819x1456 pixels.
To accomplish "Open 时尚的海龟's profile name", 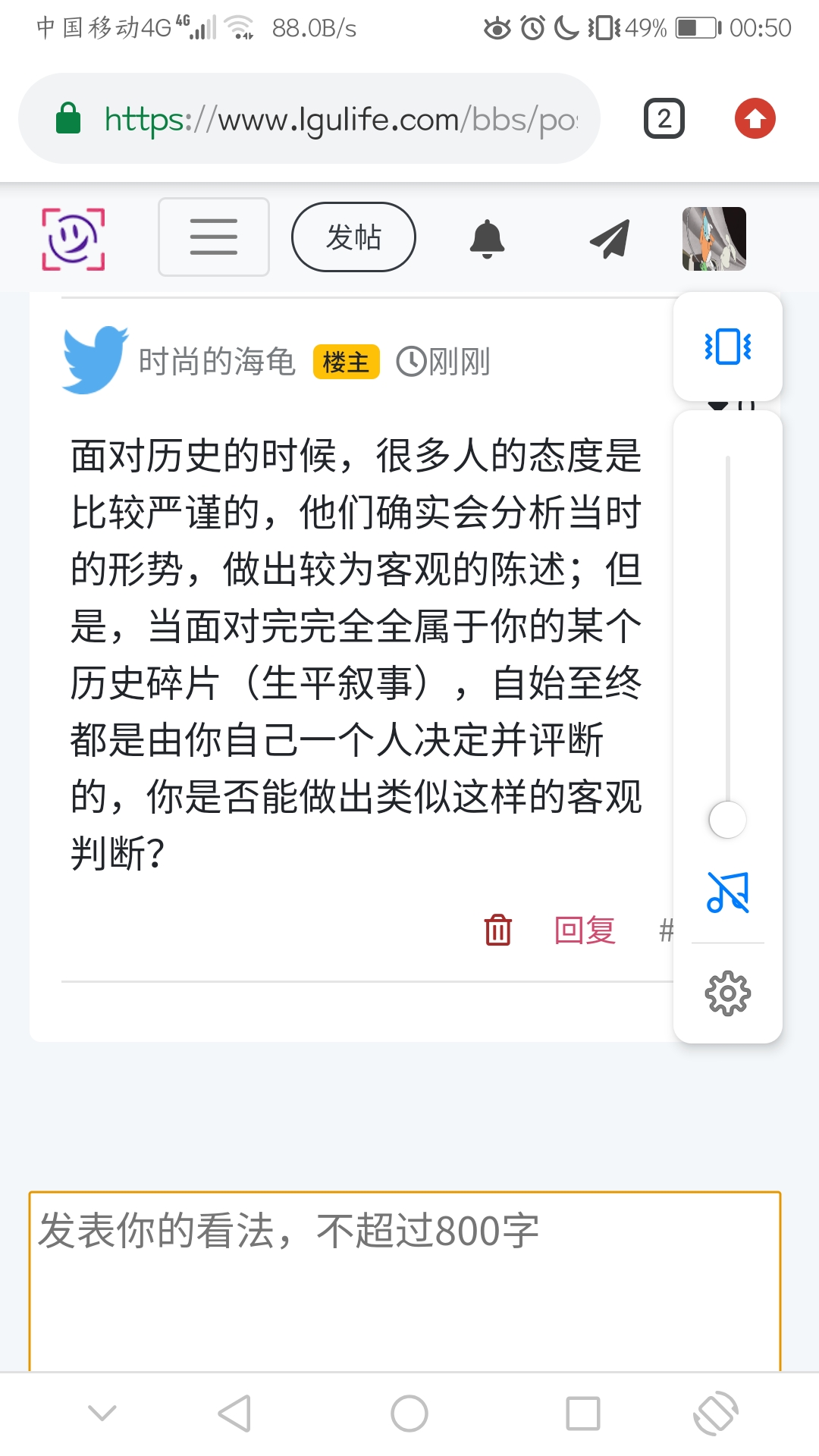I will pyautogui.click(x=217, y=362).
